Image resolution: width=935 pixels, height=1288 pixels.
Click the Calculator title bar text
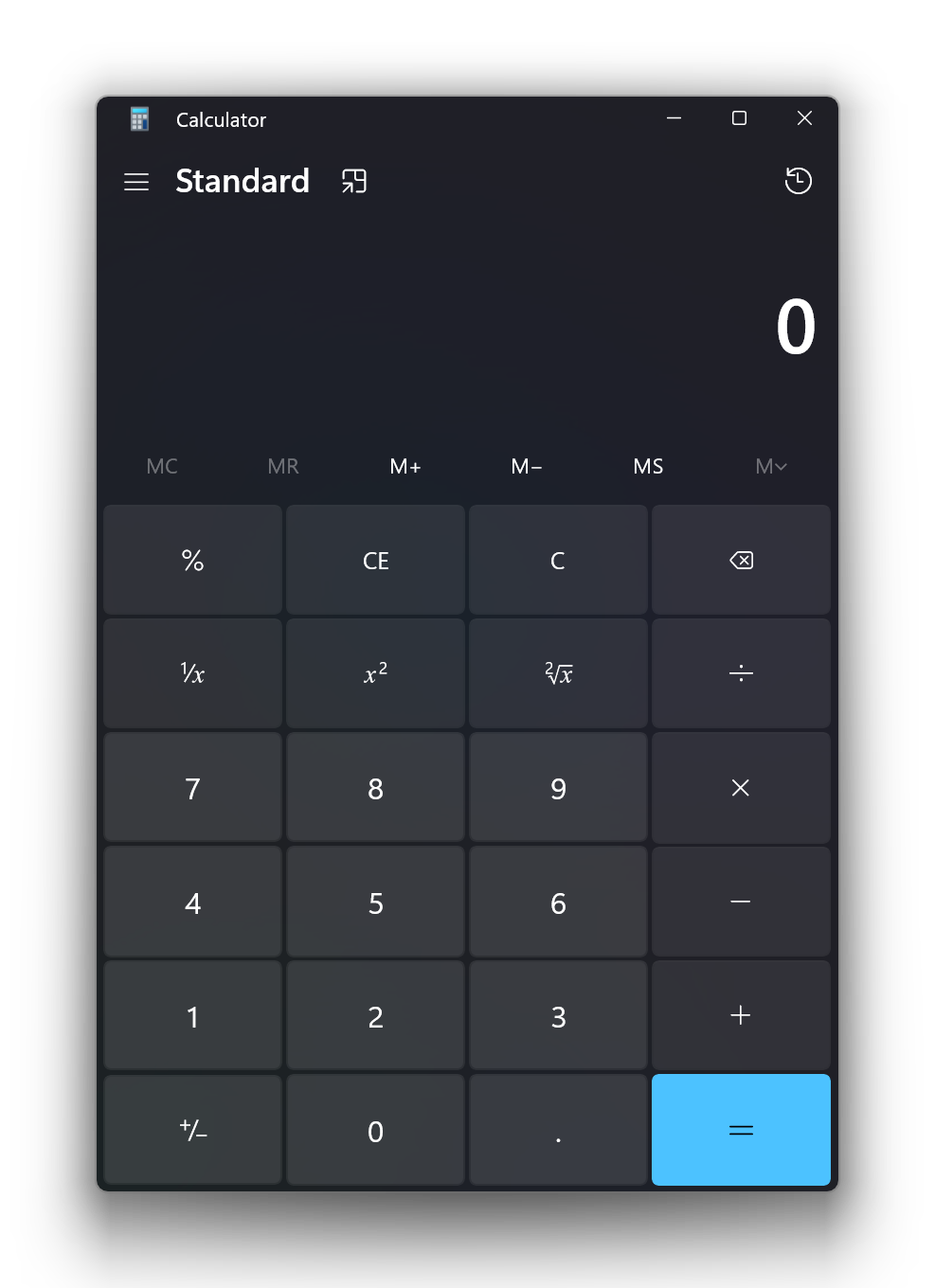[221, 119]
